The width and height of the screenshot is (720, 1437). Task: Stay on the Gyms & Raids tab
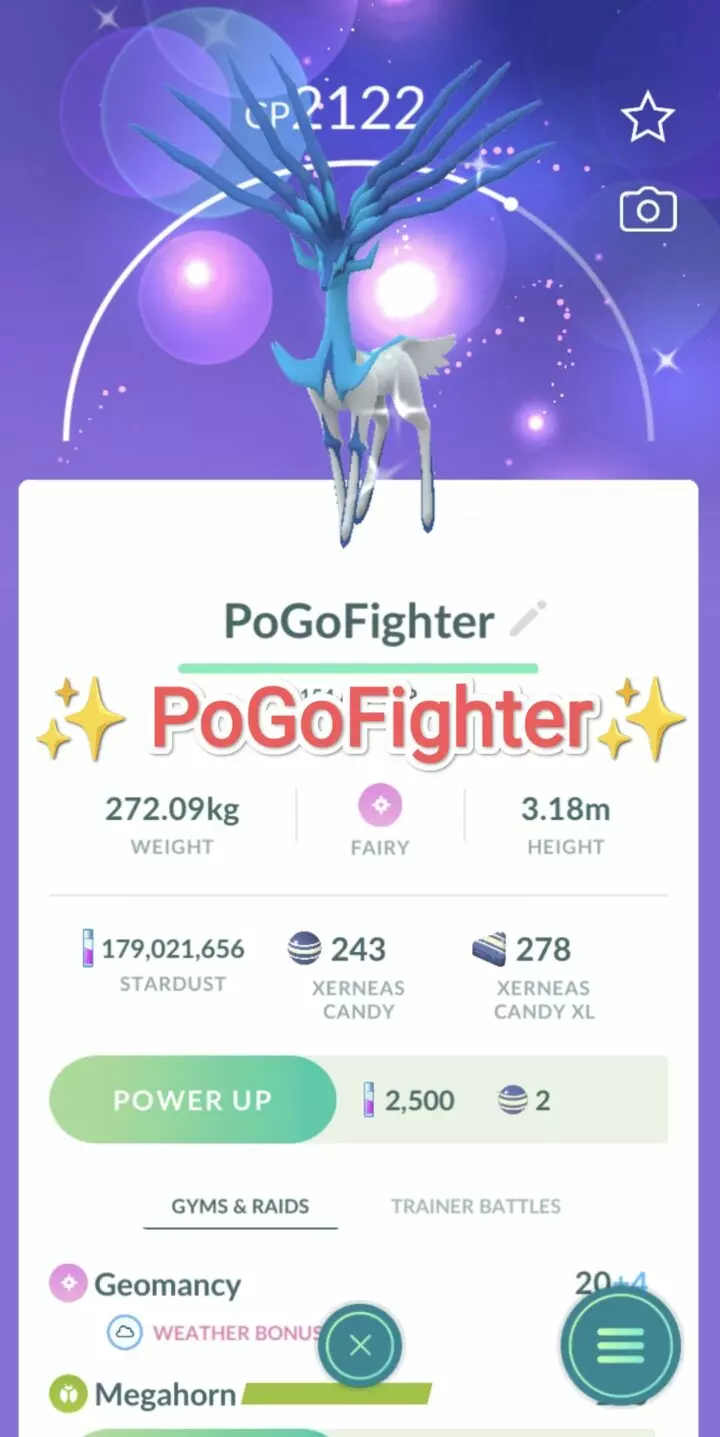coord(240,1207)
